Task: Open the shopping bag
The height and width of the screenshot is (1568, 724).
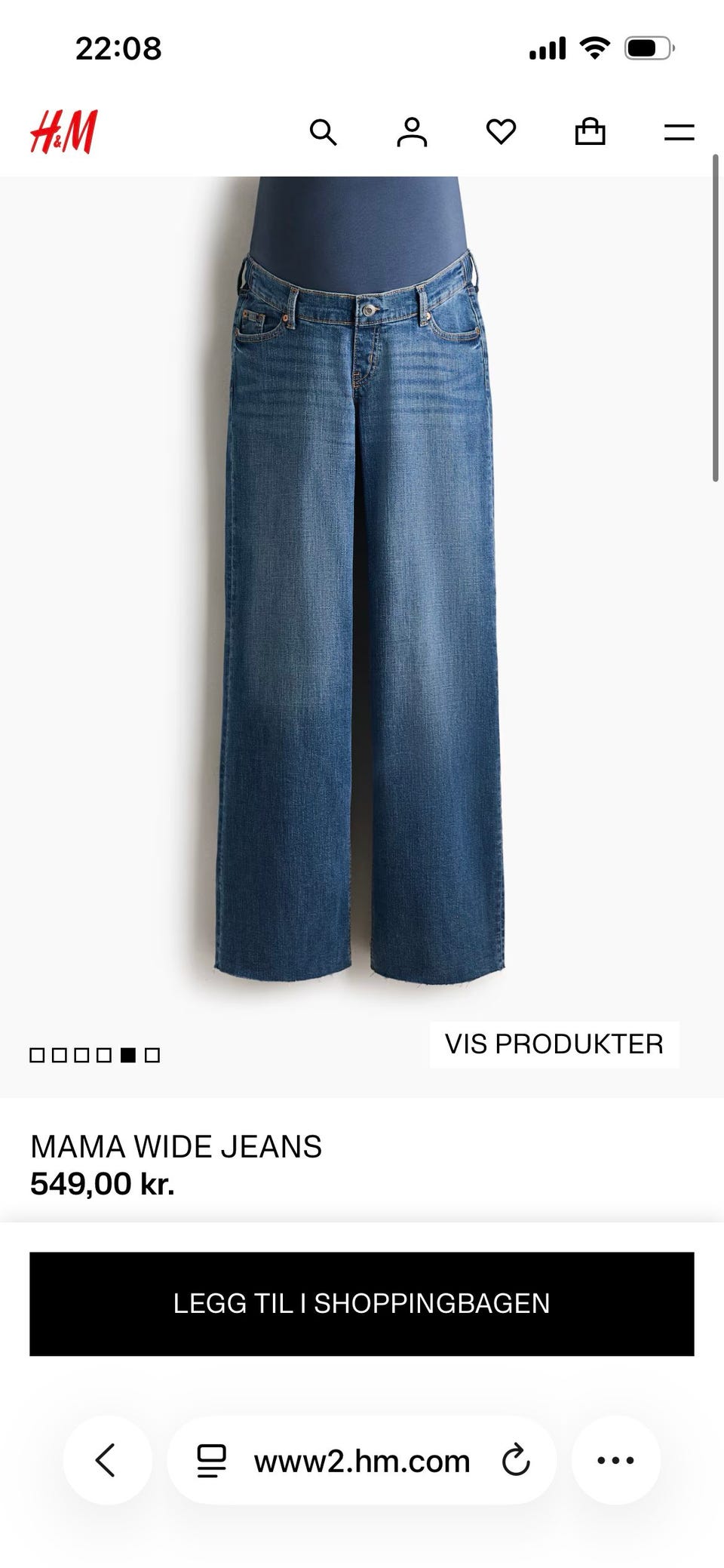Action: 590,131
